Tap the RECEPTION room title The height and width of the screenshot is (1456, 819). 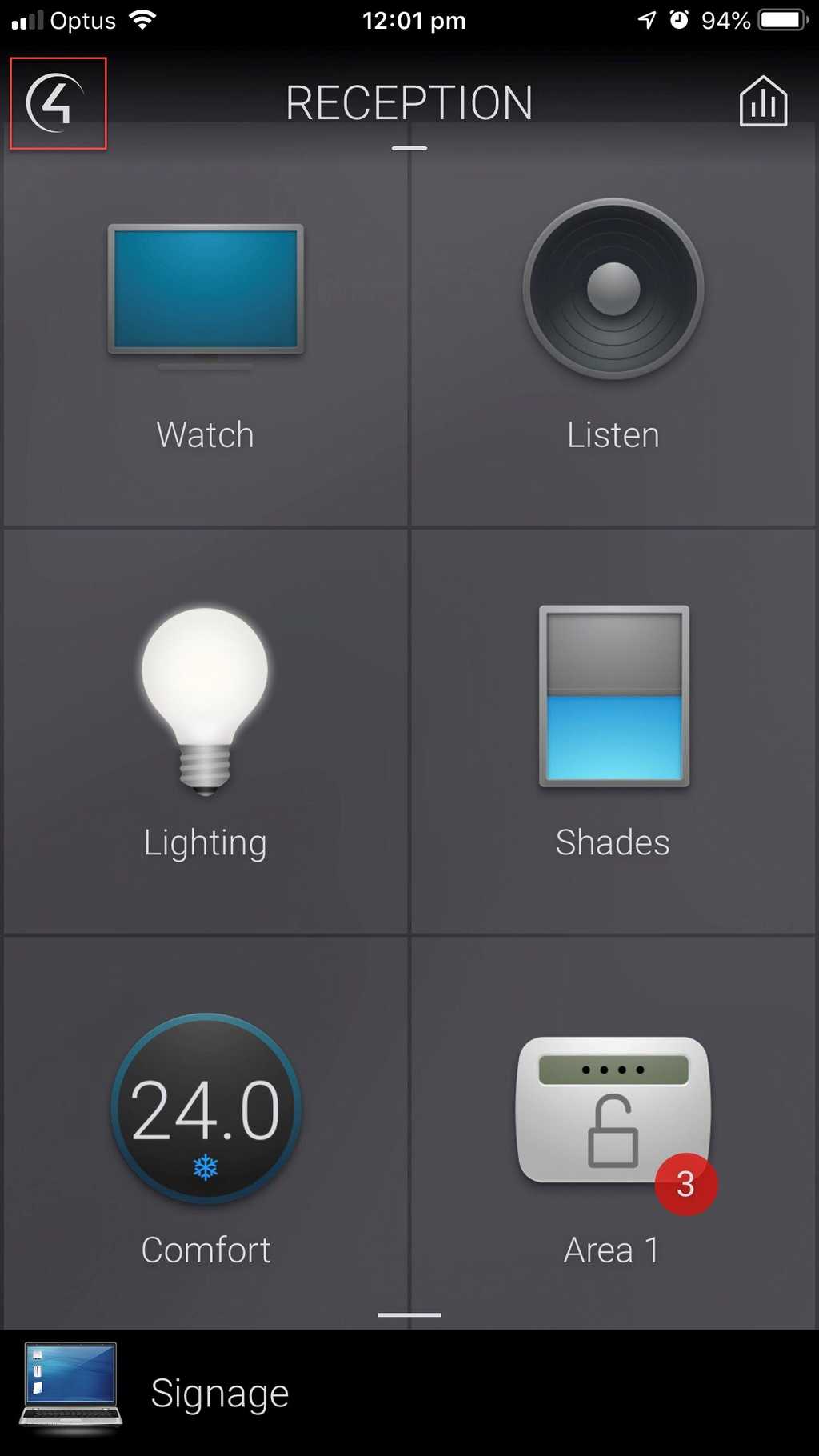pyautogui.click(x=409, y=103)
